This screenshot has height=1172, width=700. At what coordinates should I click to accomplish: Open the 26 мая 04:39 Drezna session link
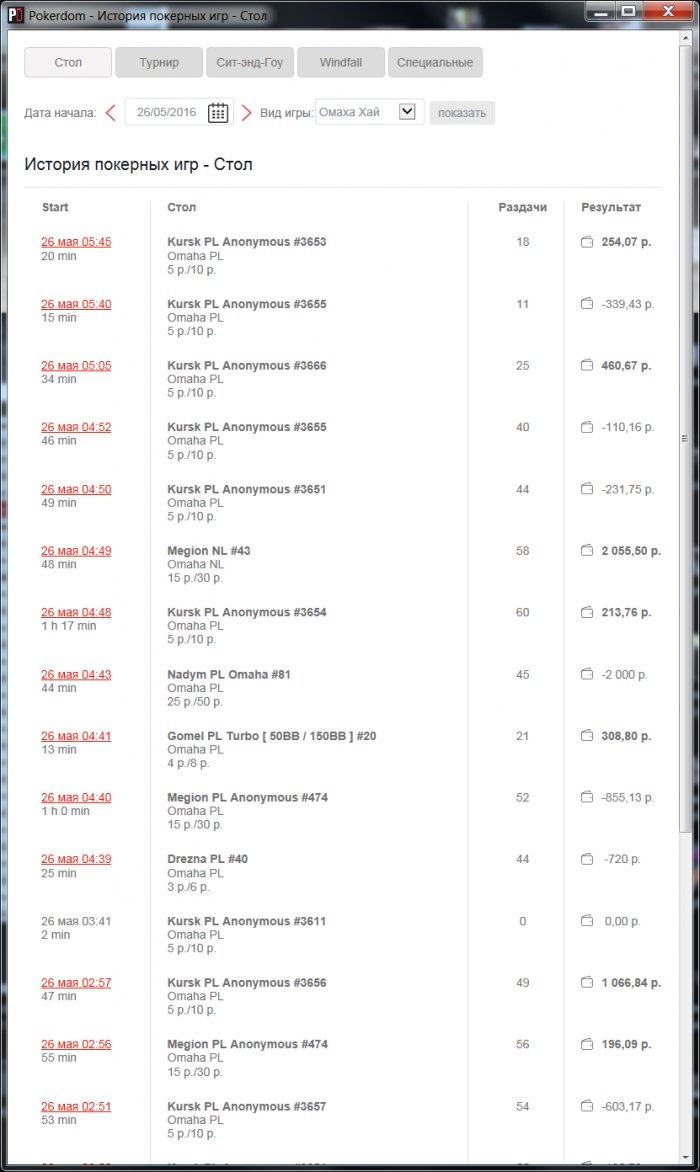click(x=76, y=860)
